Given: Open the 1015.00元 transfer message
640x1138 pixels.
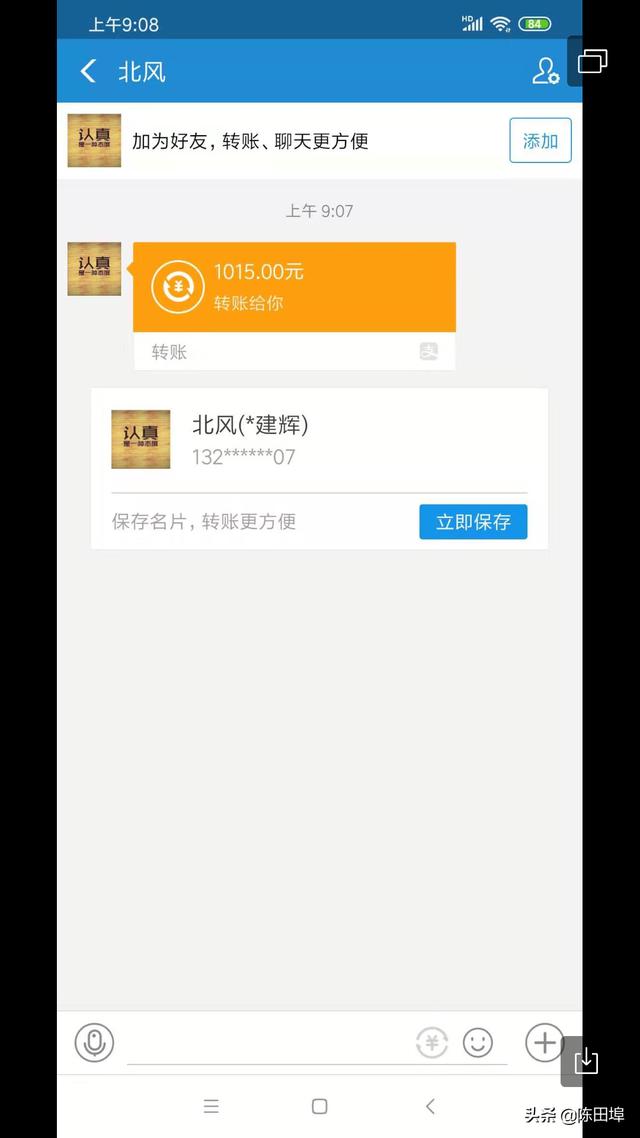Looking at the screenshot, I should 294,287.
